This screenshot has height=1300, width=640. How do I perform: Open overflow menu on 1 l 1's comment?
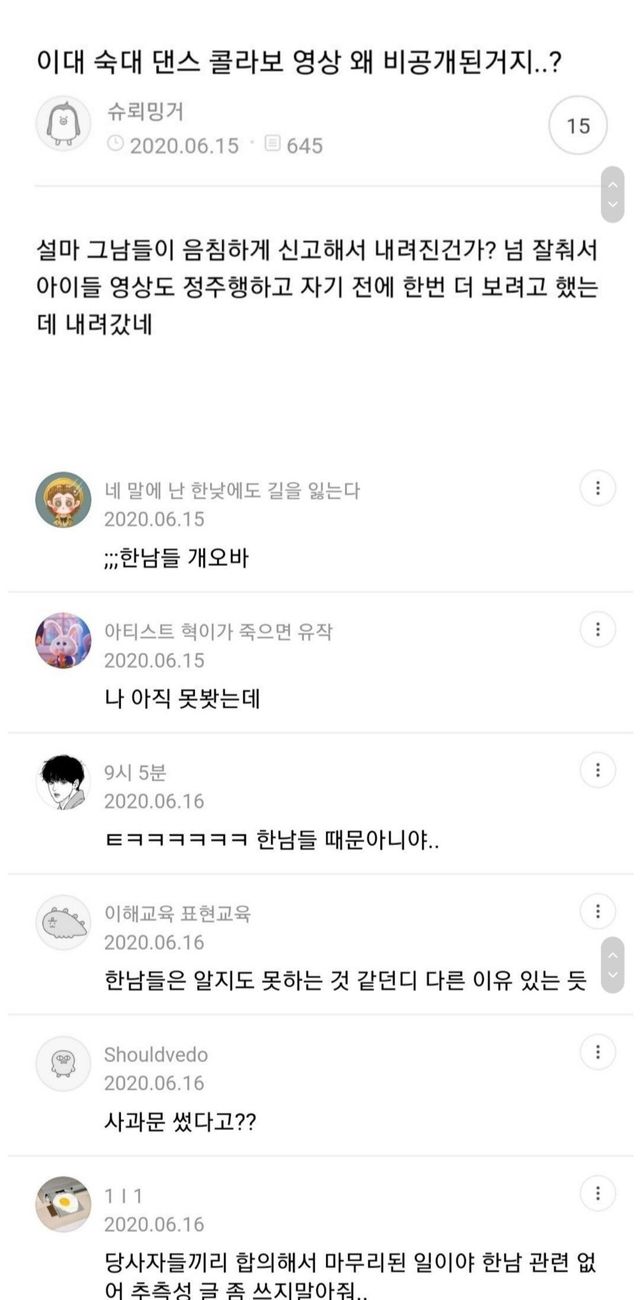click(597, 1194)
